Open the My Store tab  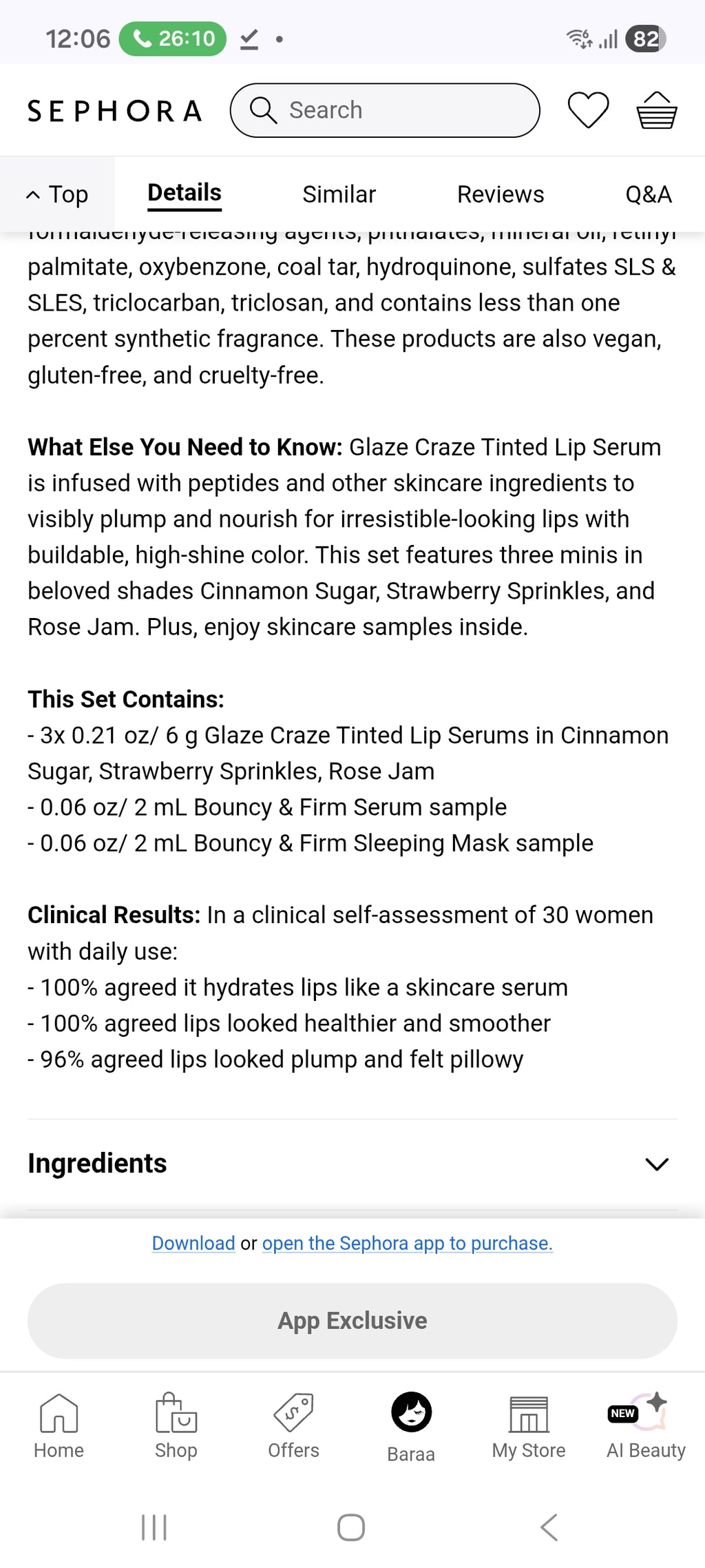click(x=529, y=1426)
